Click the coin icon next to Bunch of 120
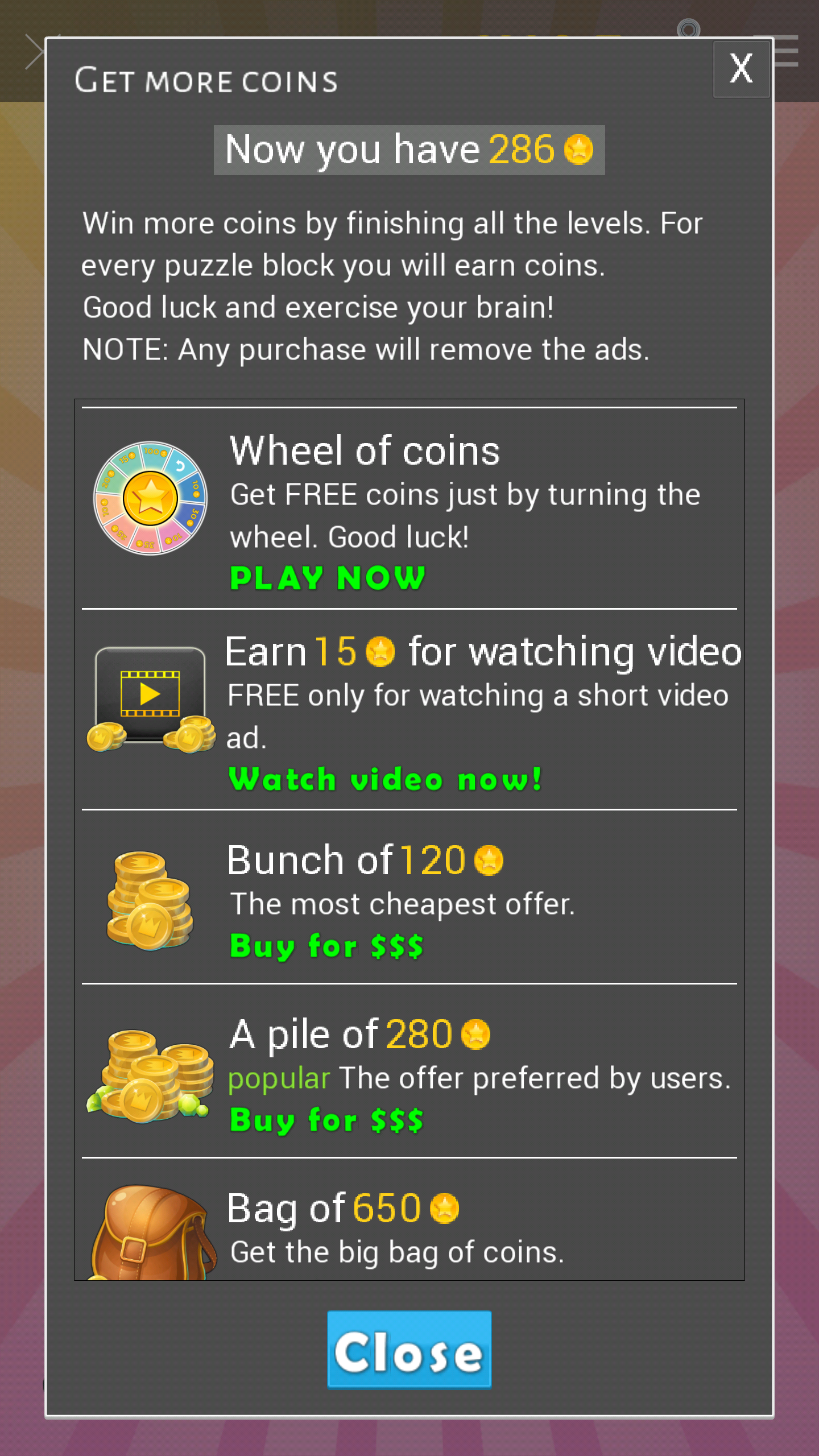The height and width of the screenshot is (1456, 819). coord(490,860)
